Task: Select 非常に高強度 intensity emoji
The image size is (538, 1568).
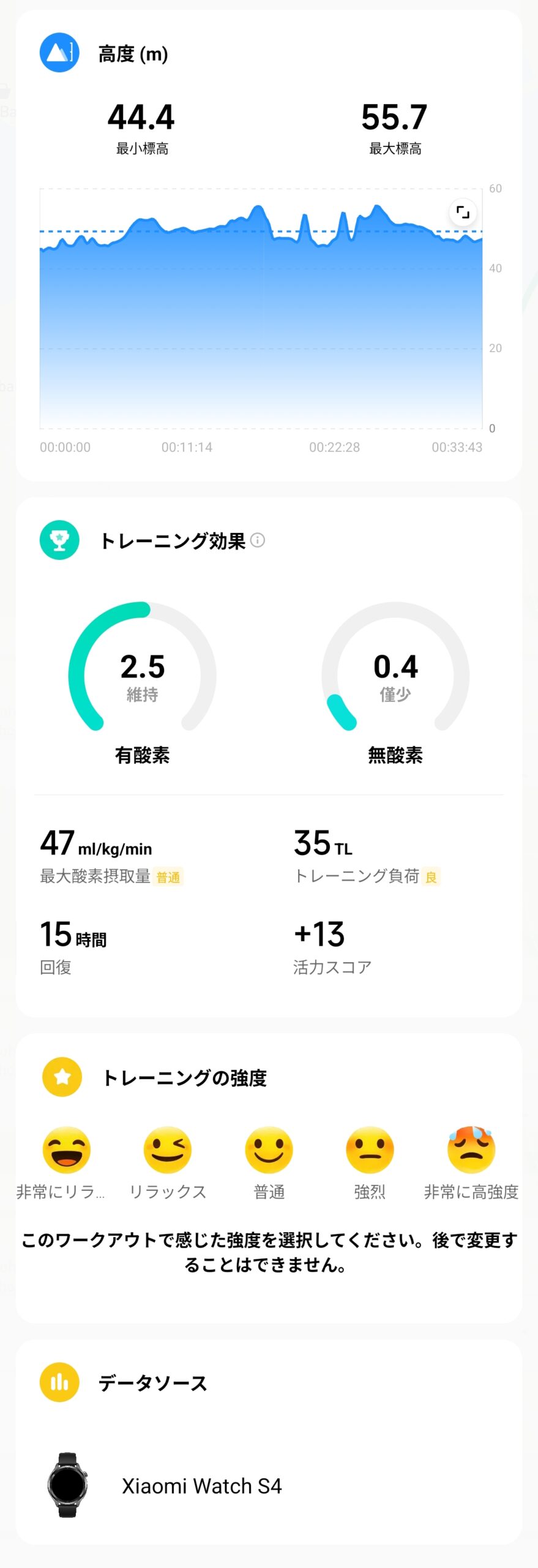Action: point(471,1150)
